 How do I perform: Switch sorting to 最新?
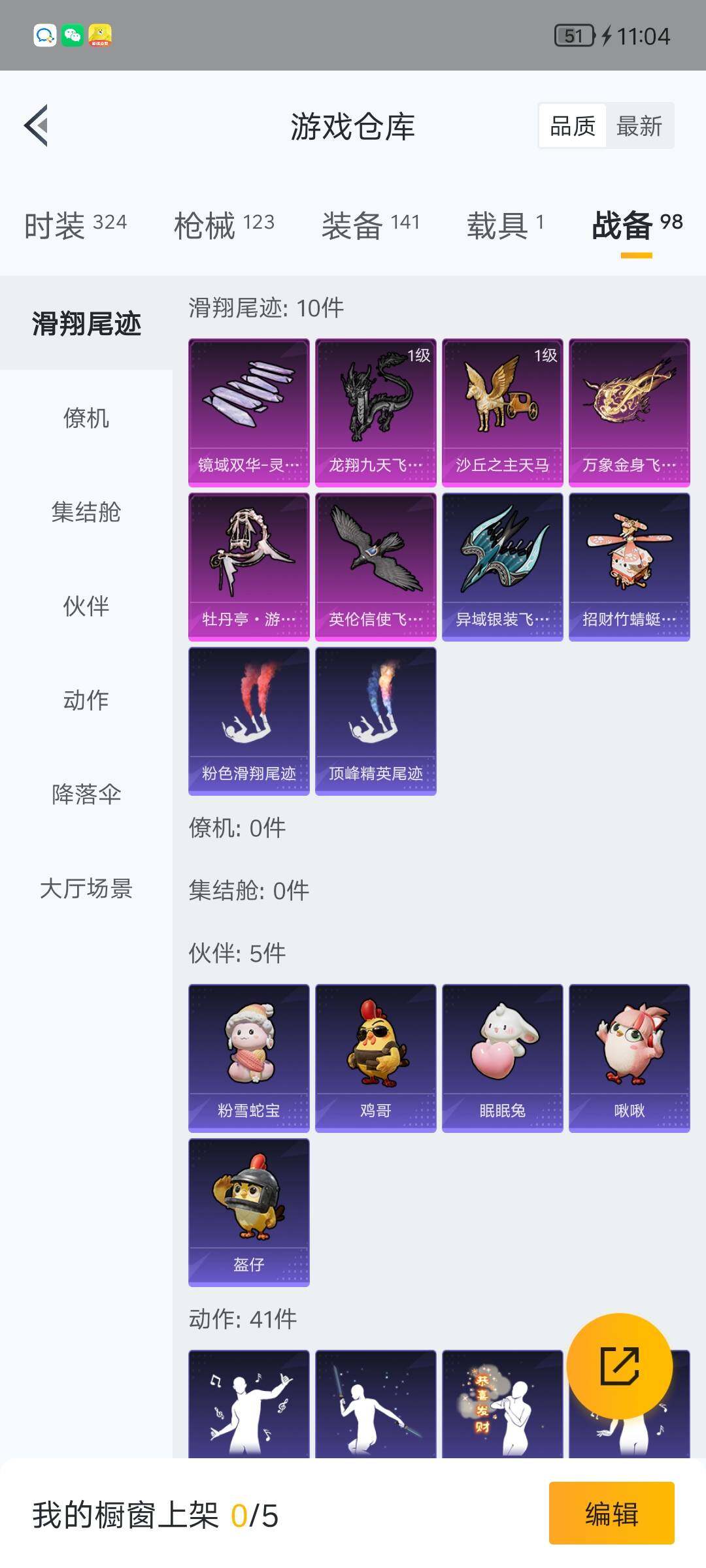(639, 126)
